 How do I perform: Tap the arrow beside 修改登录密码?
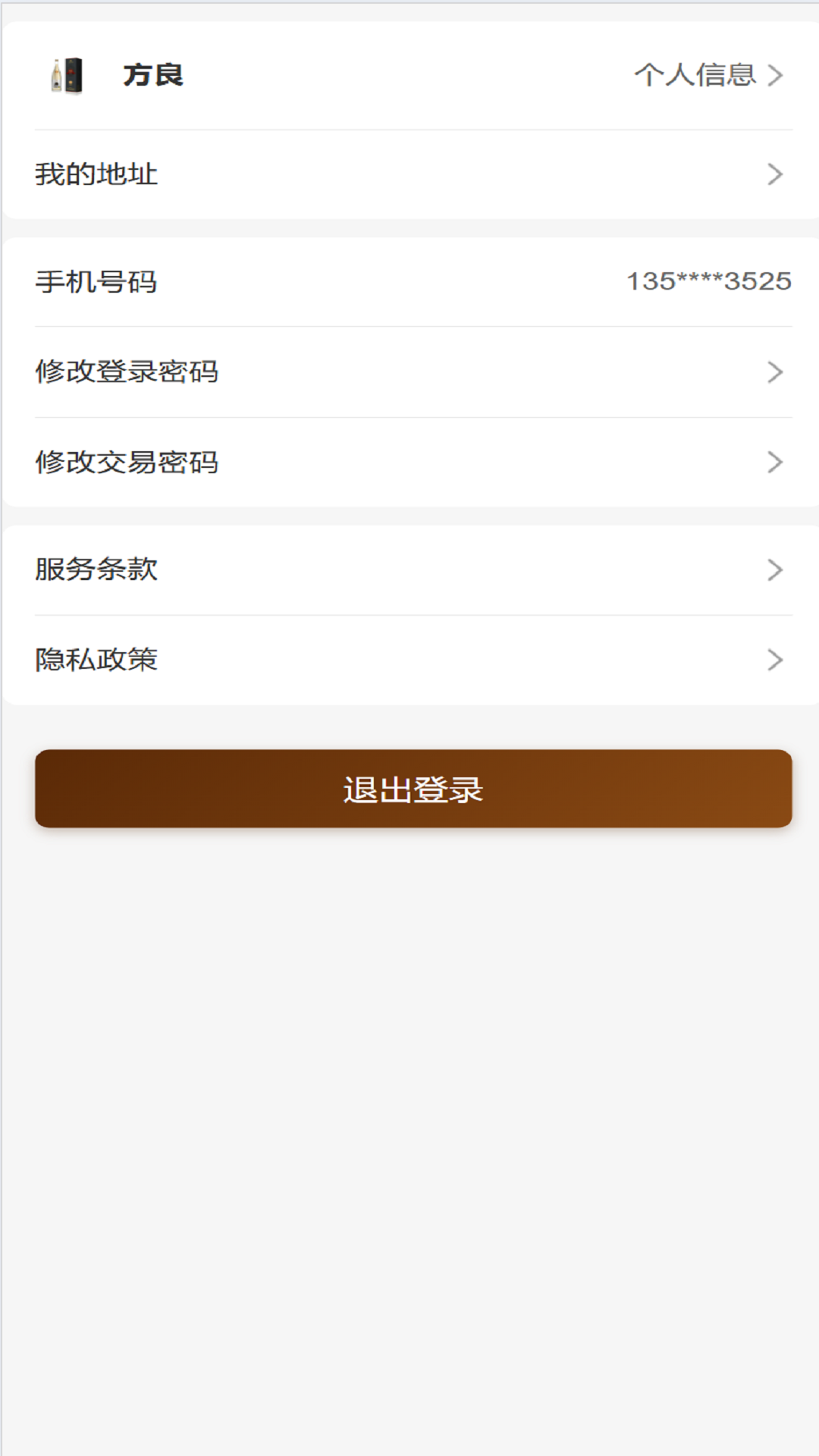pyautogui.click(x=774, y=372)
